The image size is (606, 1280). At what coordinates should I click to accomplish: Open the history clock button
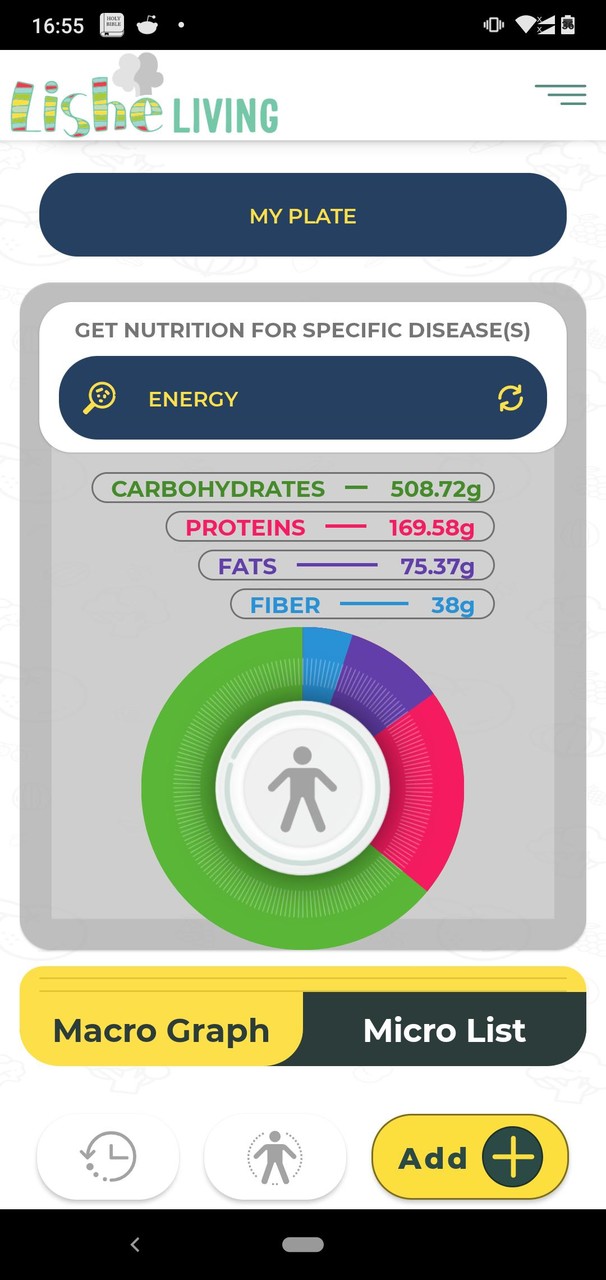tap(108, 1158)
